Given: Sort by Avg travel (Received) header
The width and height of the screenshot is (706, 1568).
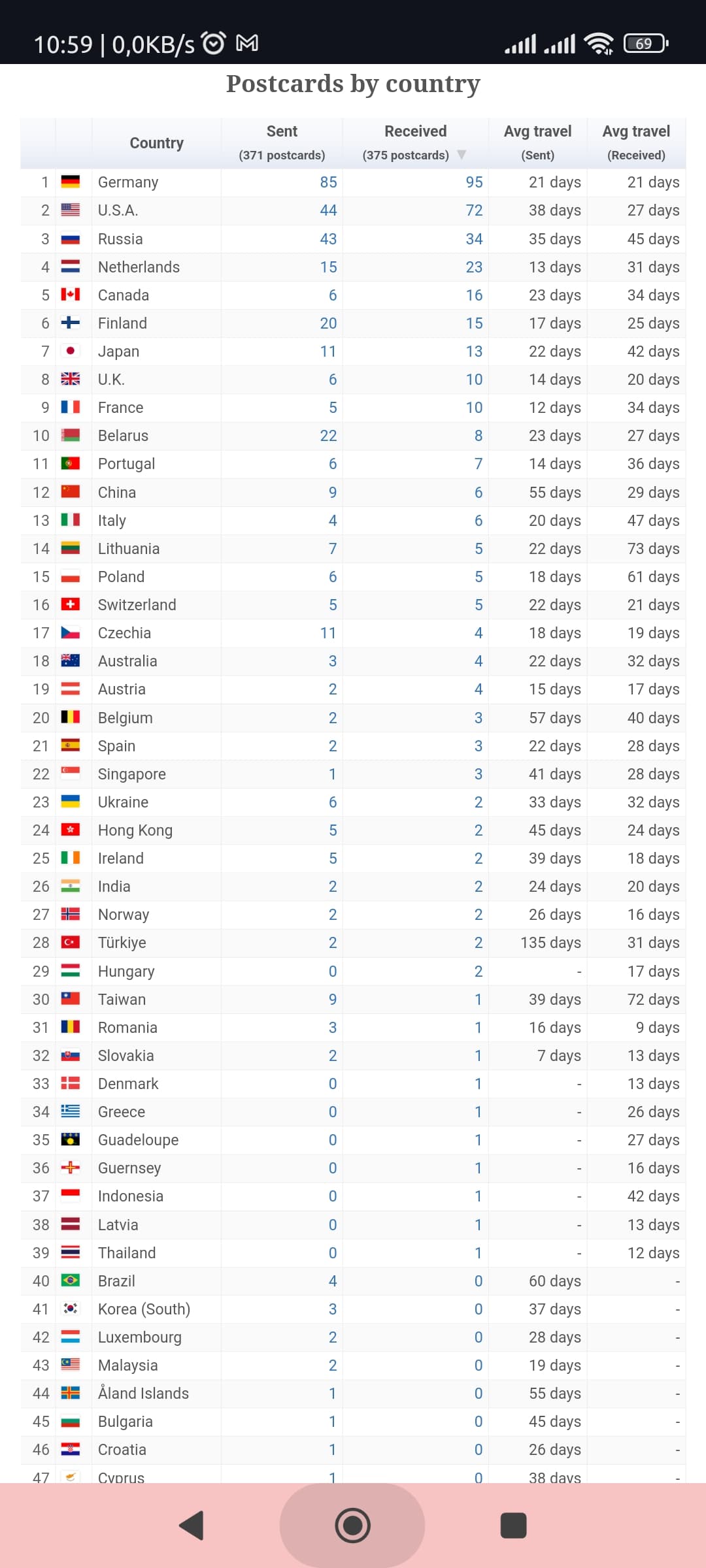Looking at the screenshot, I should pyautogui.click(x=636, y=143).
